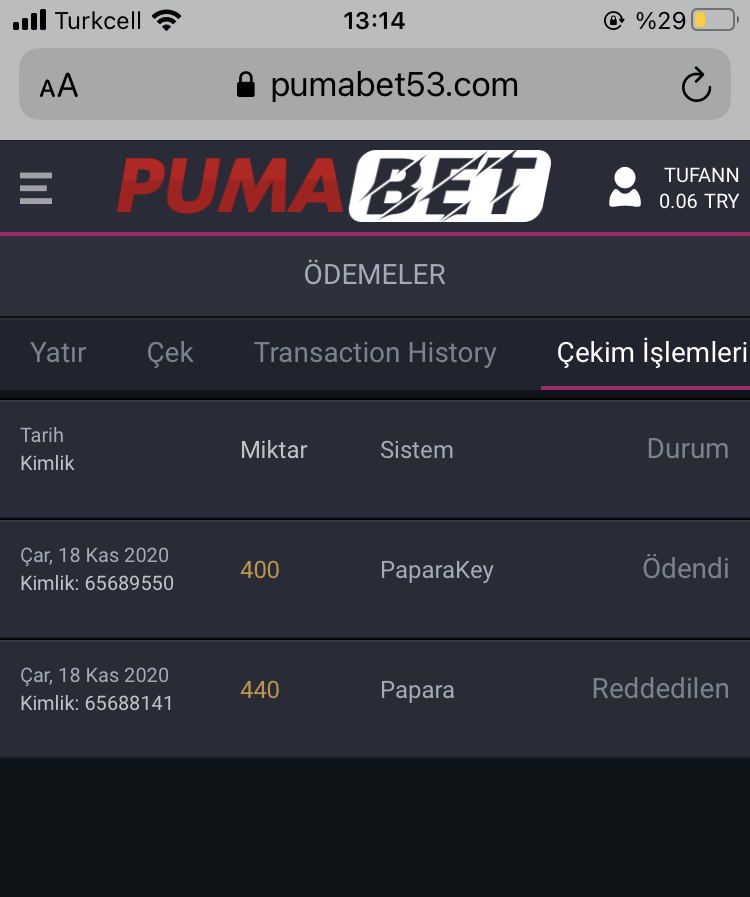The height and width of the screenshot is (897, 750).
Task: Open the hamburger drawer menu
Action: click(36, 187)
